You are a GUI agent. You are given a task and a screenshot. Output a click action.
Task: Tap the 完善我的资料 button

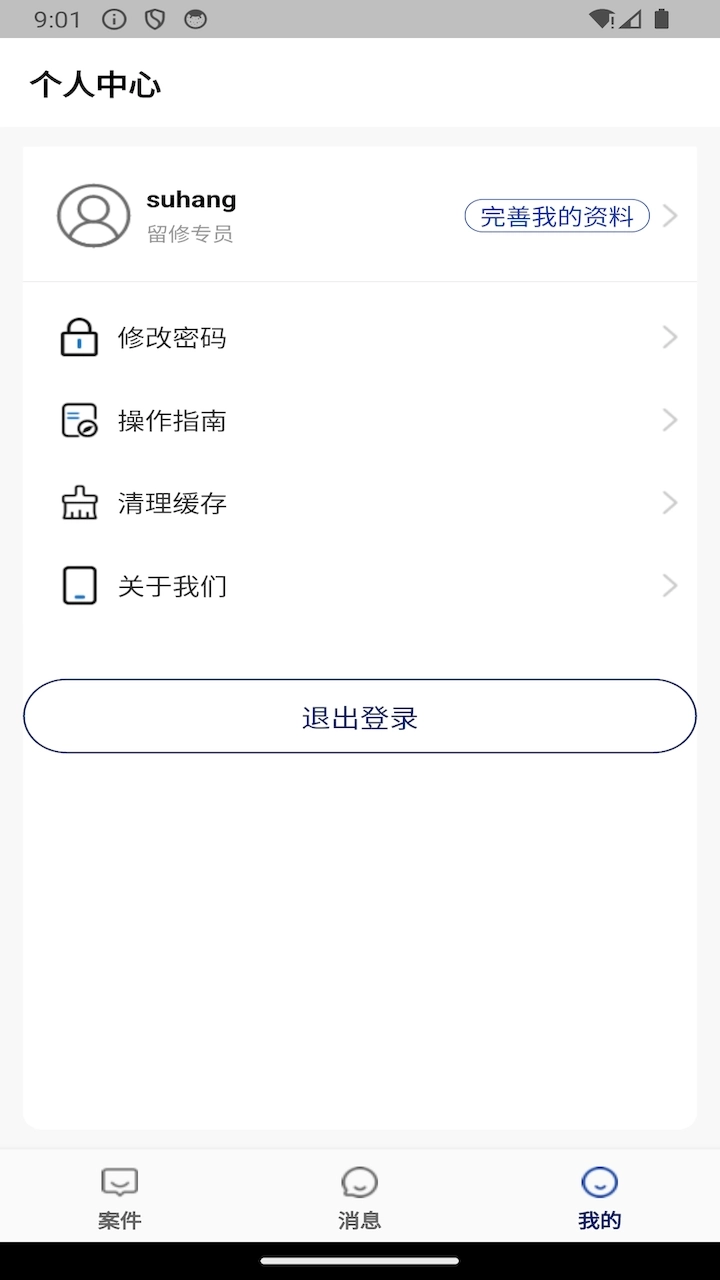(x=557, y=215)
